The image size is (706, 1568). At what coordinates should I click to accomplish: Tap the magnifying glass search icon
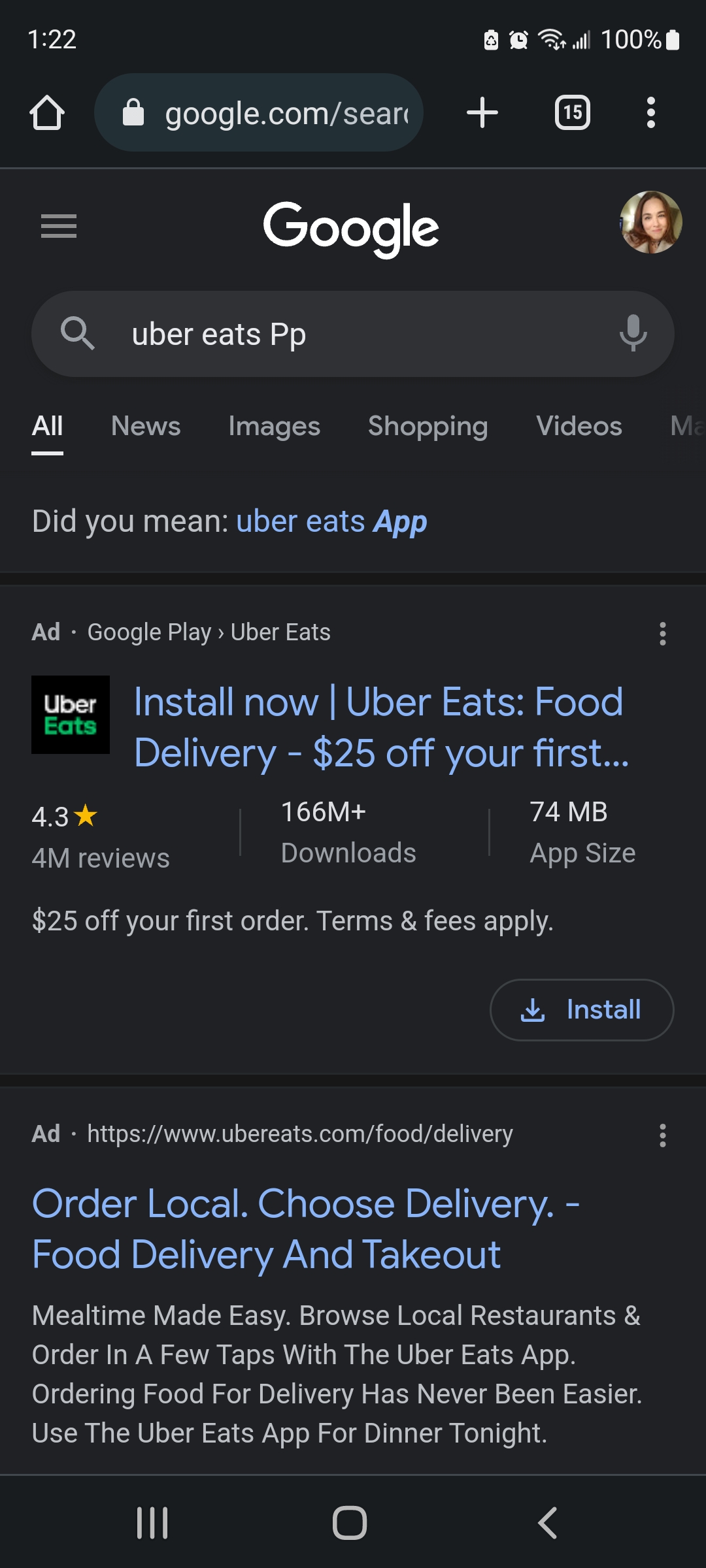pyautogui.click(x=78, y=334)
